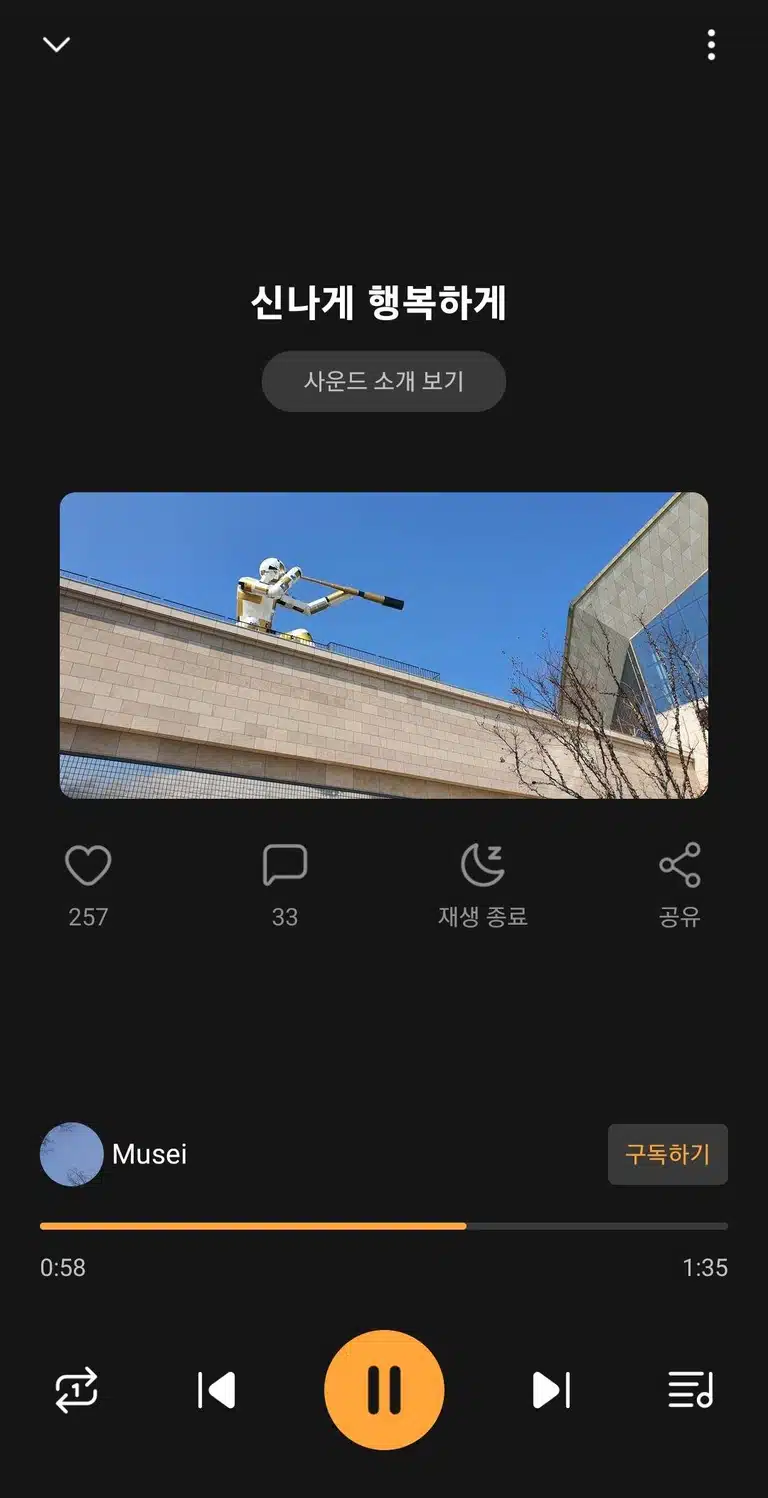
Task: Open the three-dot overflow menu
Action: click(711, 45)
